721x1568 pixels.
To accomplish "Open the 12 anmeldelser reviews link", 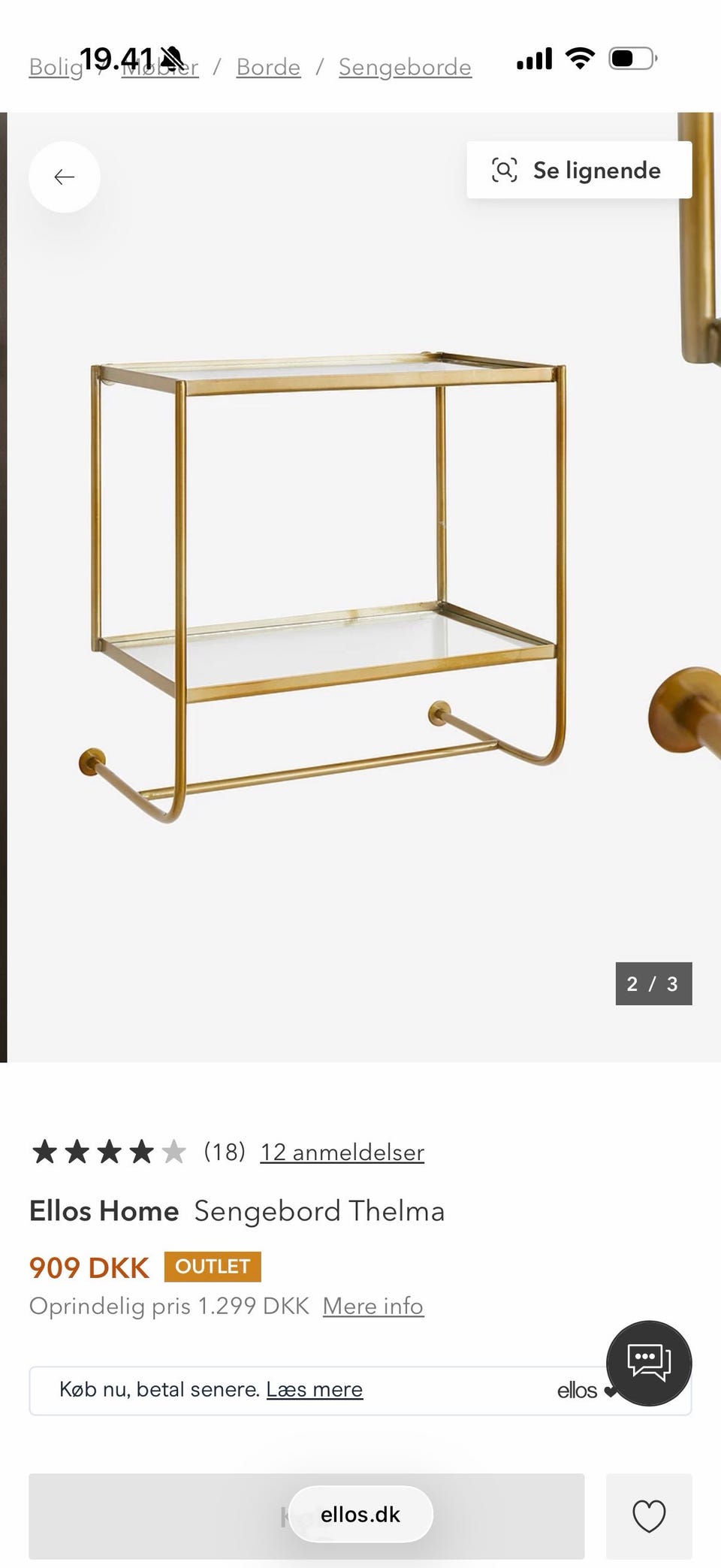I will click(x=342, y=1152).
